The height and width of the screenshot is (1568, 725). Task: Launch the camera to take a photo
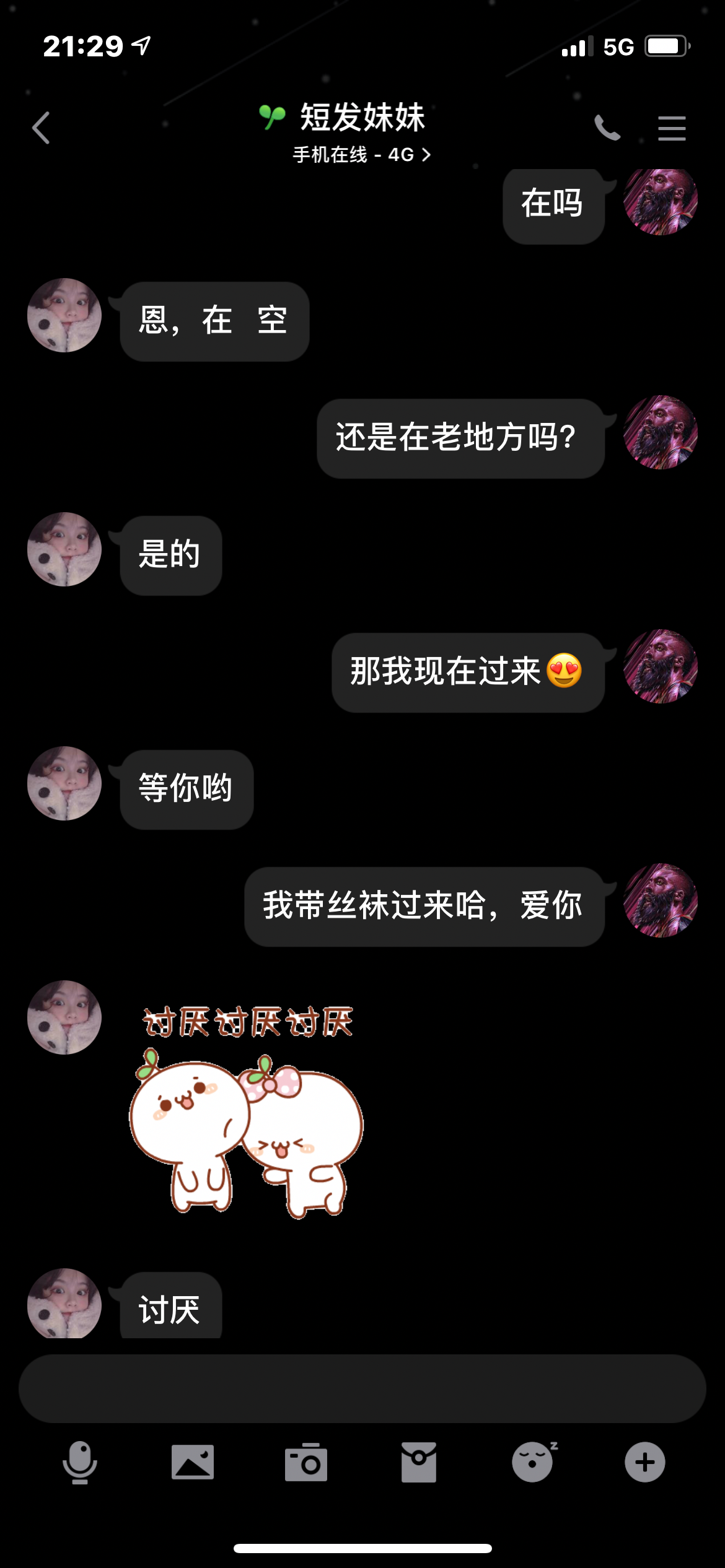coord(306,1463)
